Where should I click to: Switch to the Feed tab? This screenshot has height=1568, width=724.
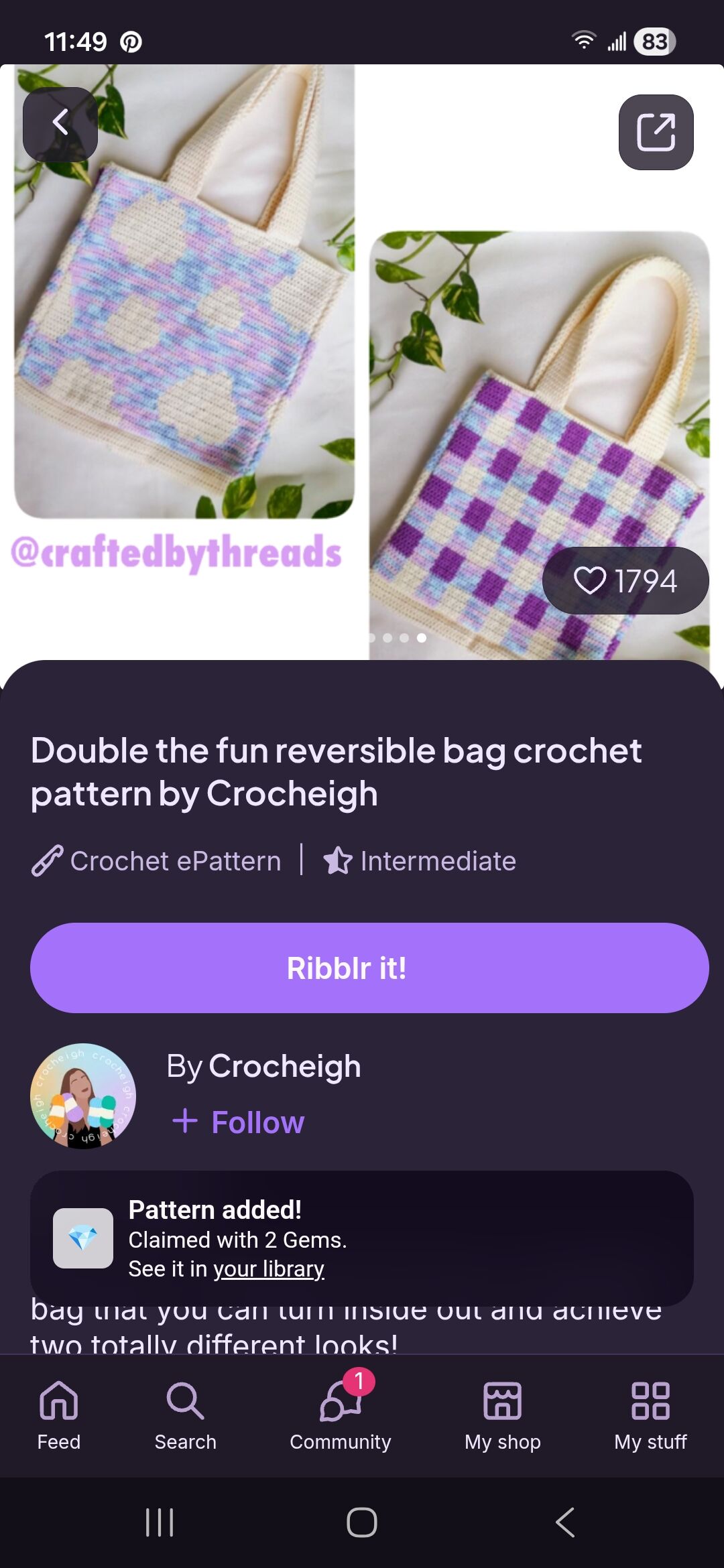click(59, 1414)
